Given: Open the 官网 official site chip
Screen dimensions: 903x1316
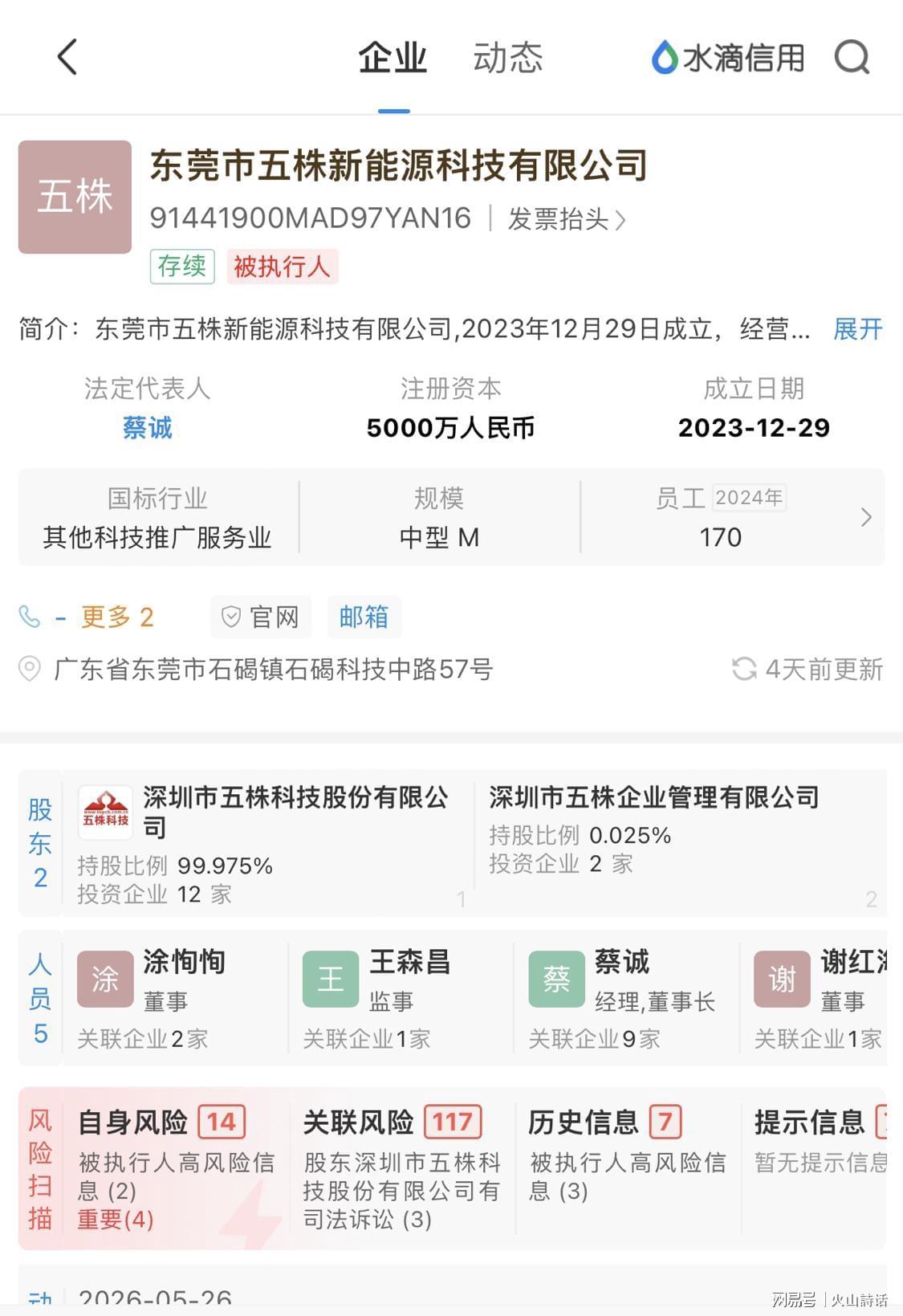Looking at the screenshot, I should (x=261, y=617).
